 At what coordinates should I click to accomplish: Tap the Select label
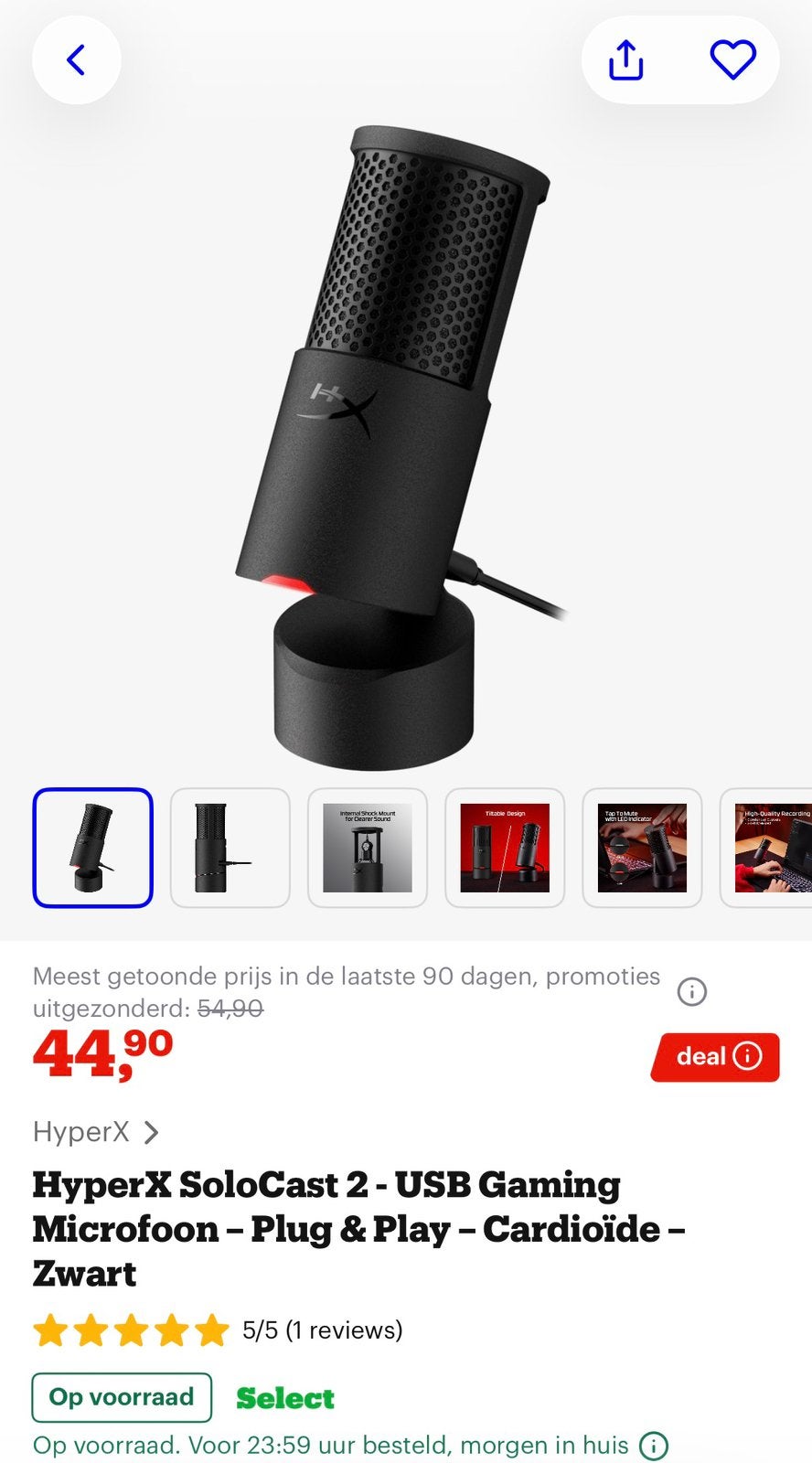click(285, 1398)
